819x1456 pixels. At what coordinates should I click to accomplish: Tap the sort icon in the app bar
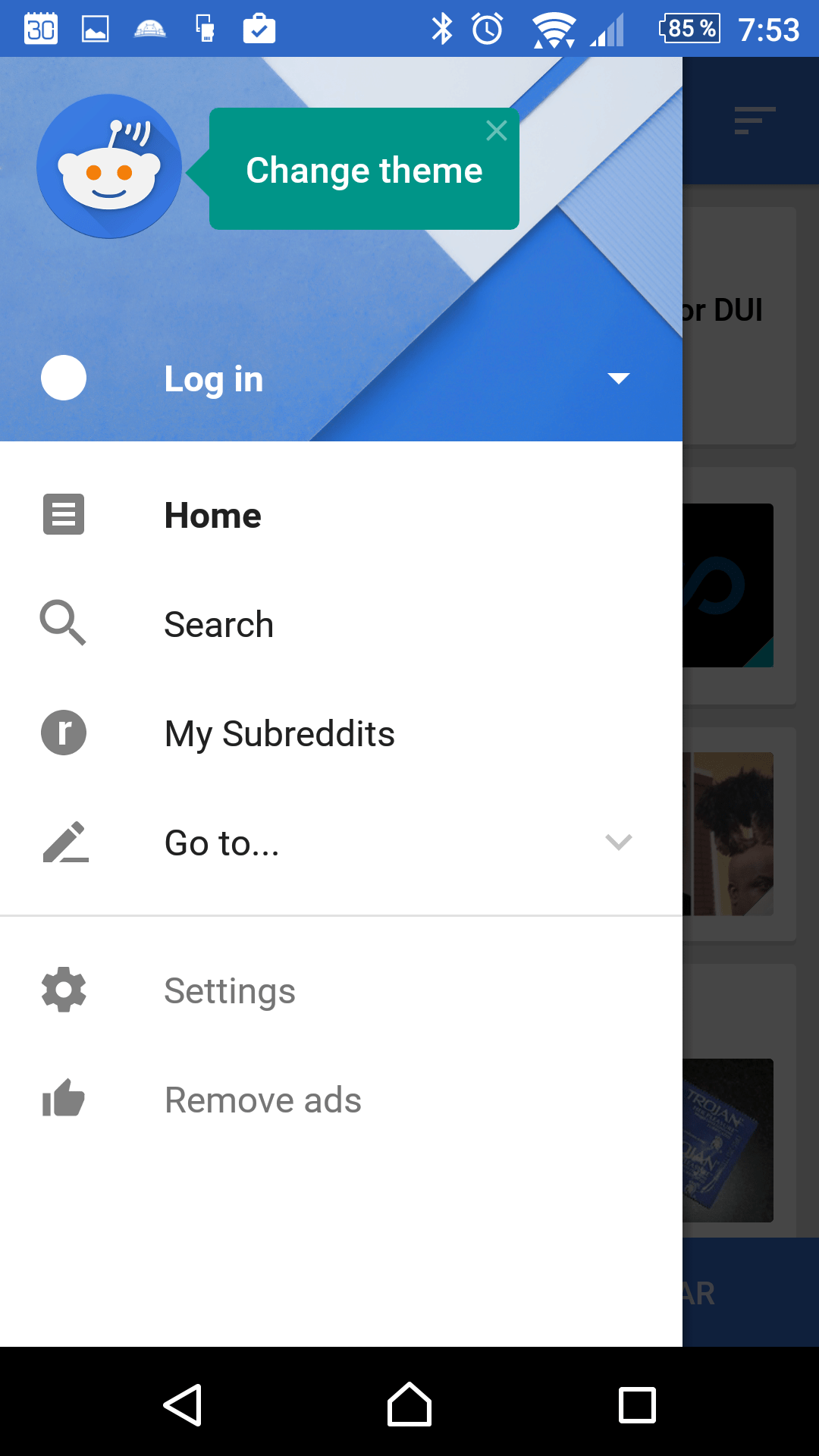click(x=755, y=121)
